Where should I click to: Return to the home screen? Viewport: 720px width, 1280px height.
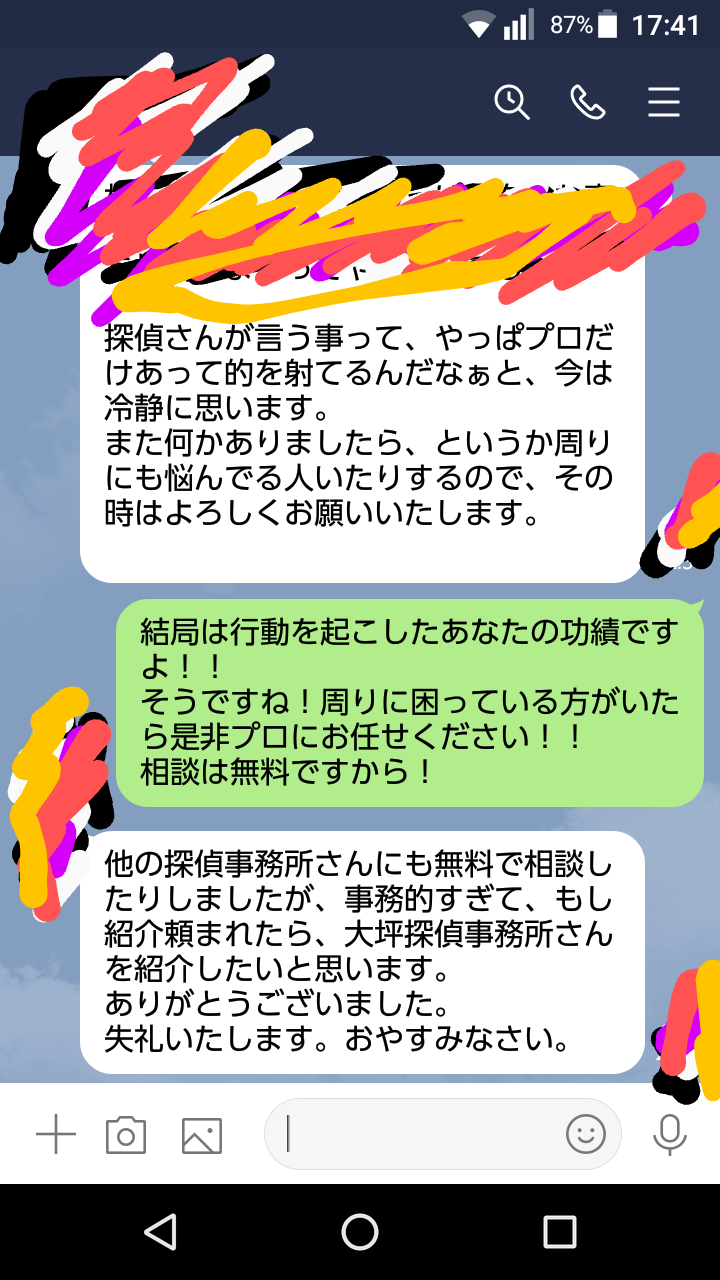[x=360, y=1232]
